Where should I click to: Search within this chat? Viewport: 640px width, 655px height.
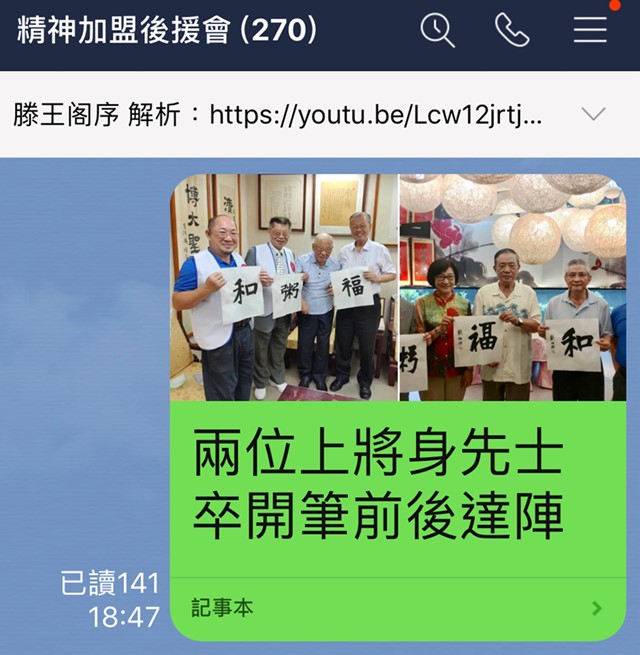(x=437, y=30)
